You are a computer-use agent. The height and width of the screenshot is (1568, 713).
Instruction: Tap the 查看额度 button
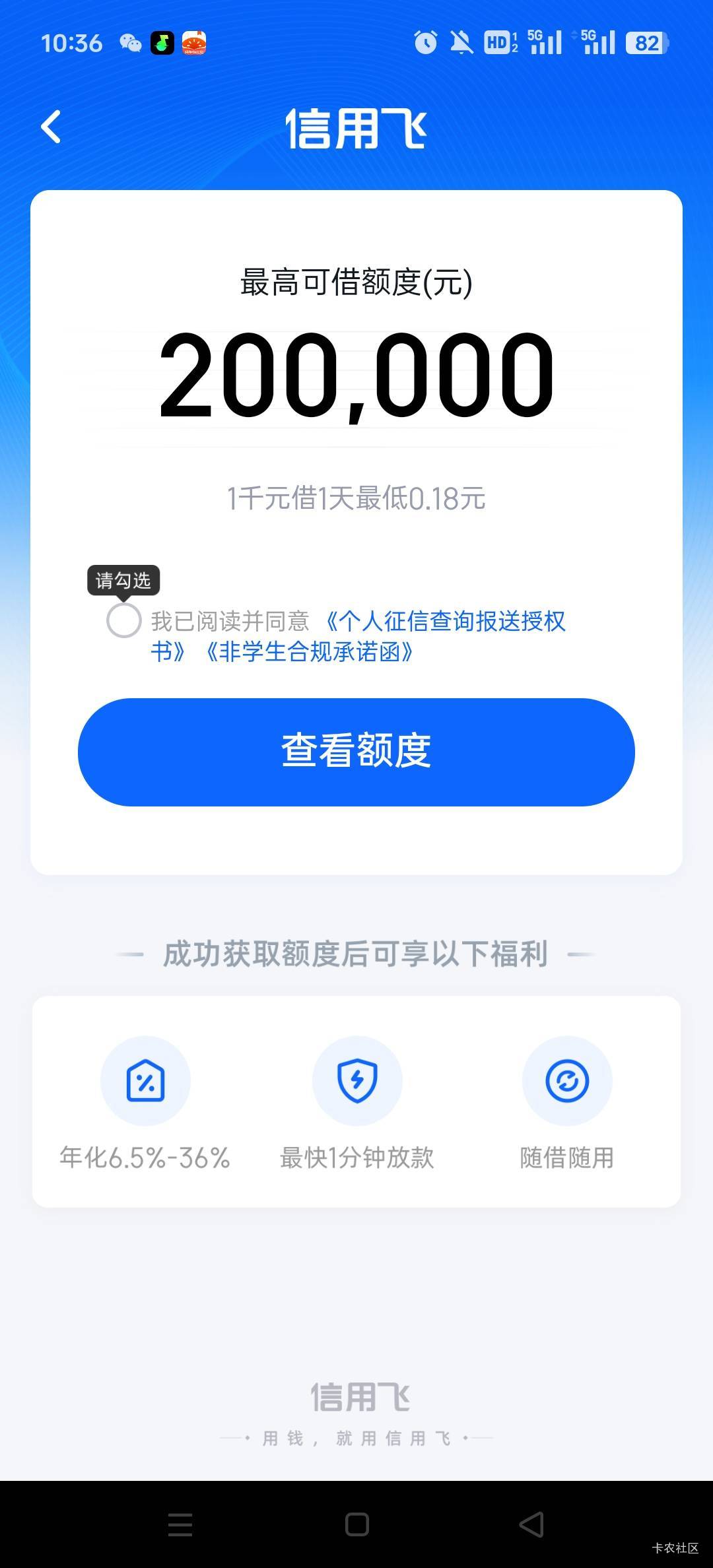coord(356,752)
